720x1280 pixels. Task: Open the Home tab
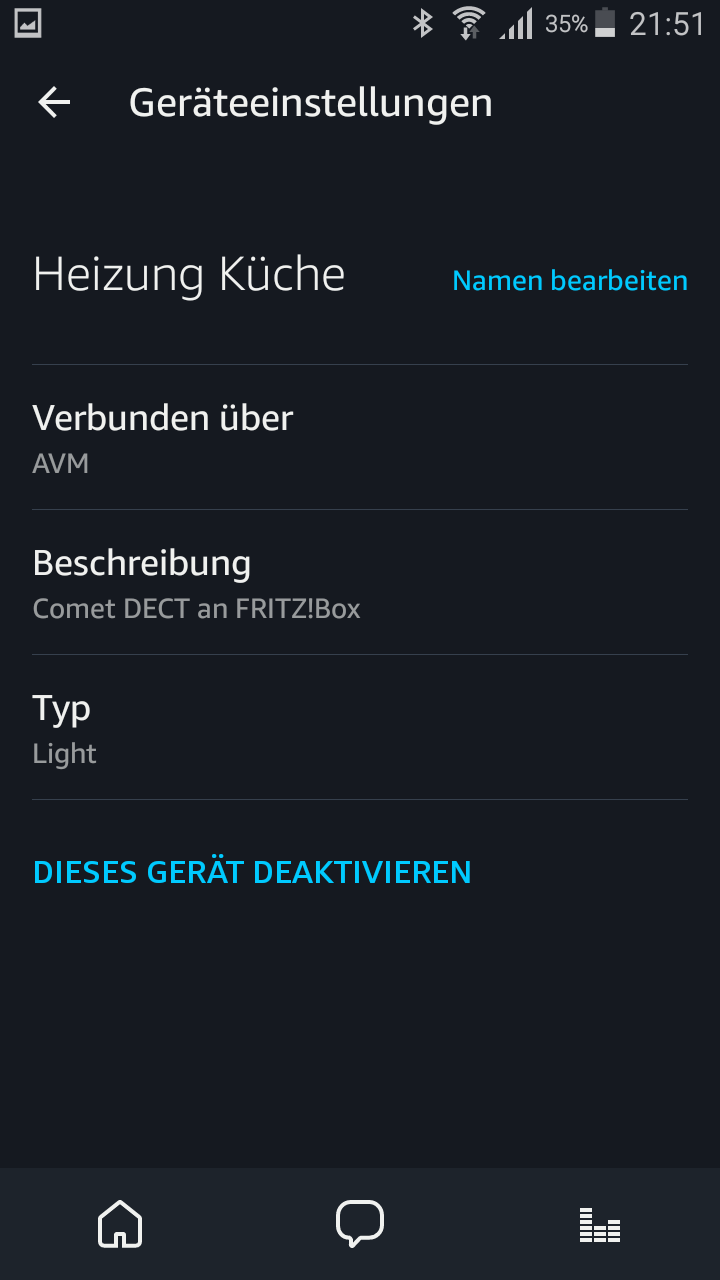(120, 1223)
